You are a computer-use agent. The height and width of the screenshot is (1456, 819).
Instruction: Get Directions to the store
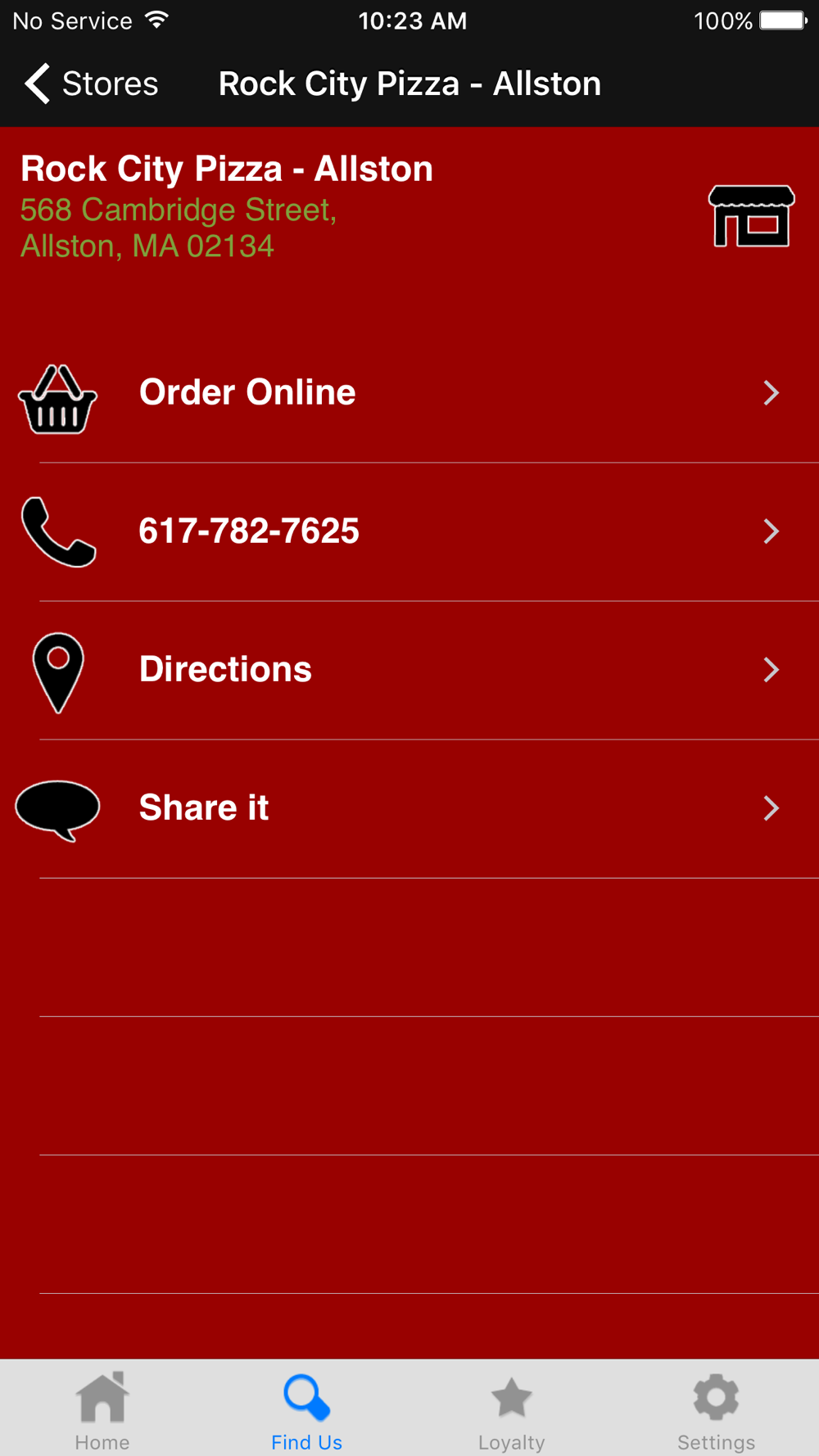409,670
